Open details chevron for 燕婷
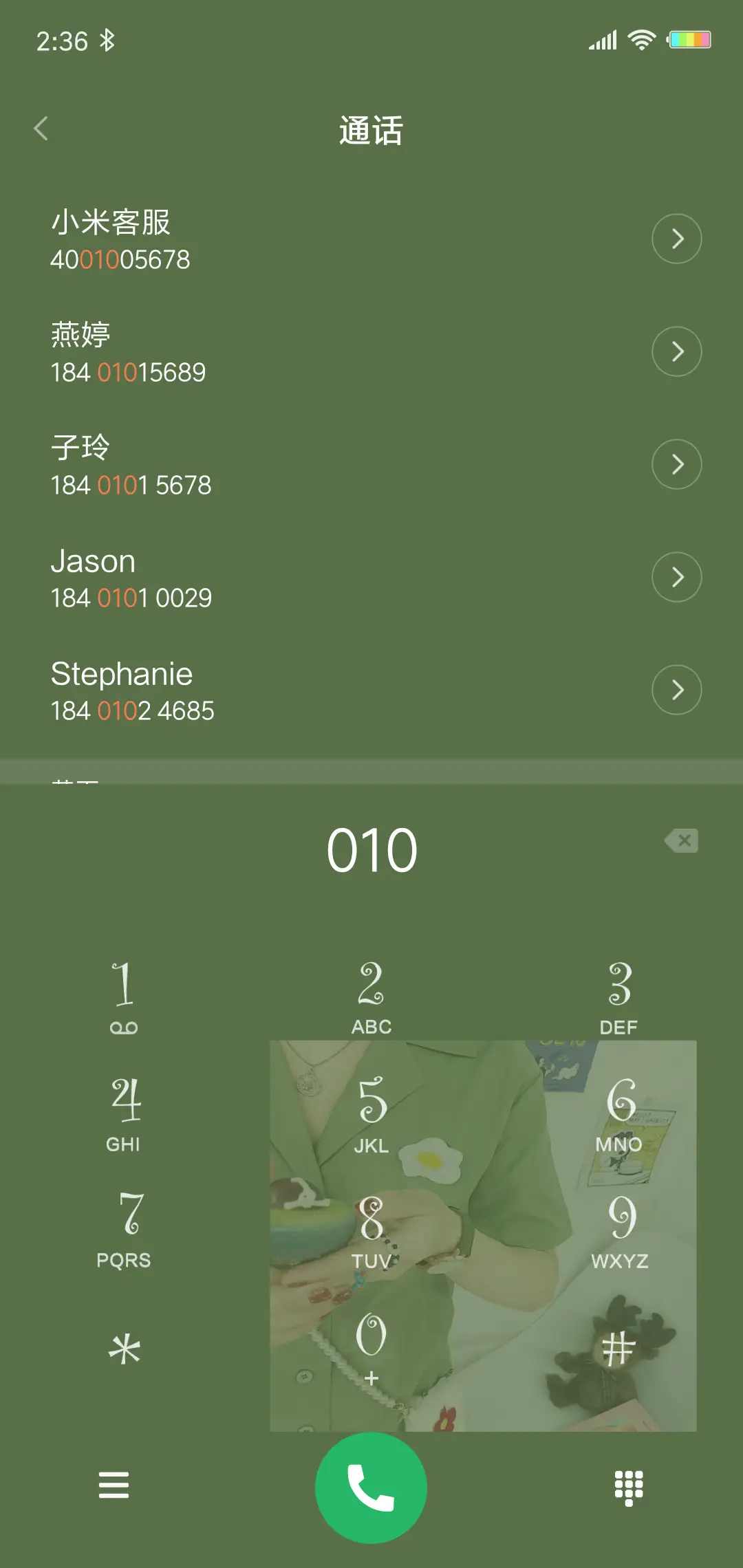Viewport: 743px width, 1568px height. pyautogui.click(x=676, y=351)
